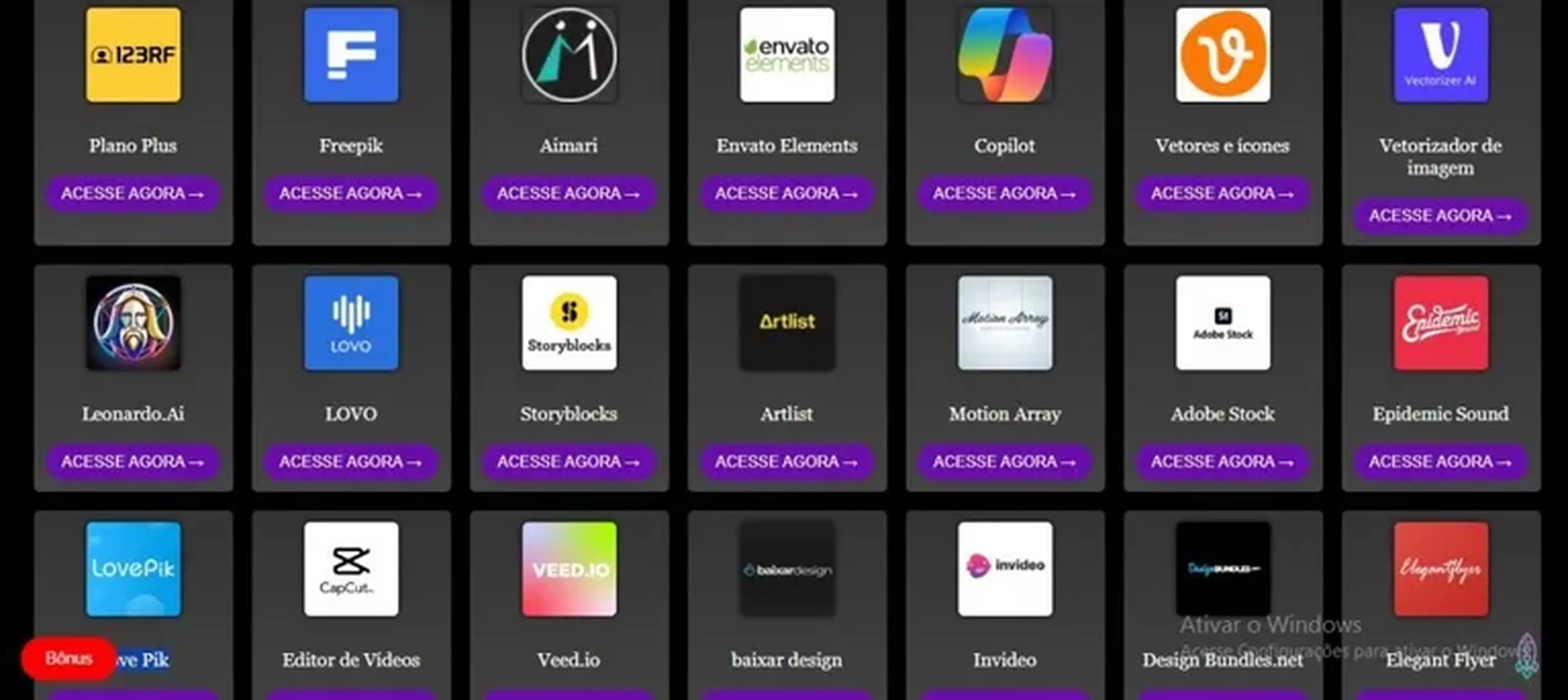Access Envato Elements with ACESSE AGORA
This screenshot has height=700, width=1568.
(x=786, y=193)
